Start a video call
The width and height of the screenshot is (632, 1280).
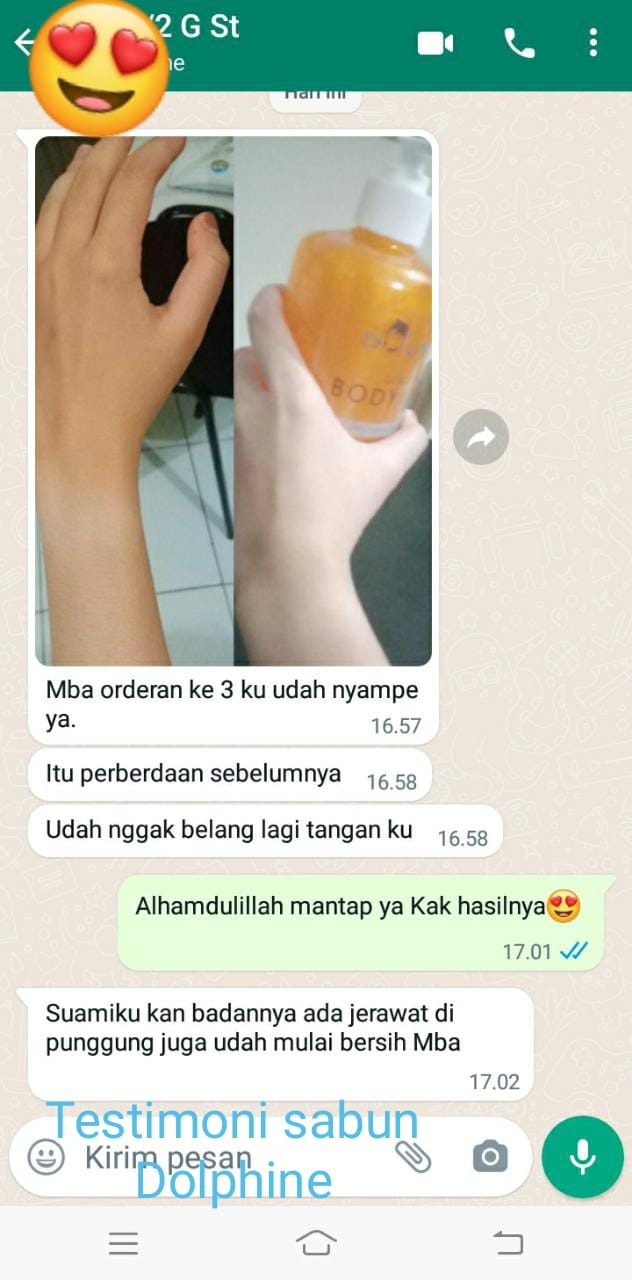tap(435, 43)
